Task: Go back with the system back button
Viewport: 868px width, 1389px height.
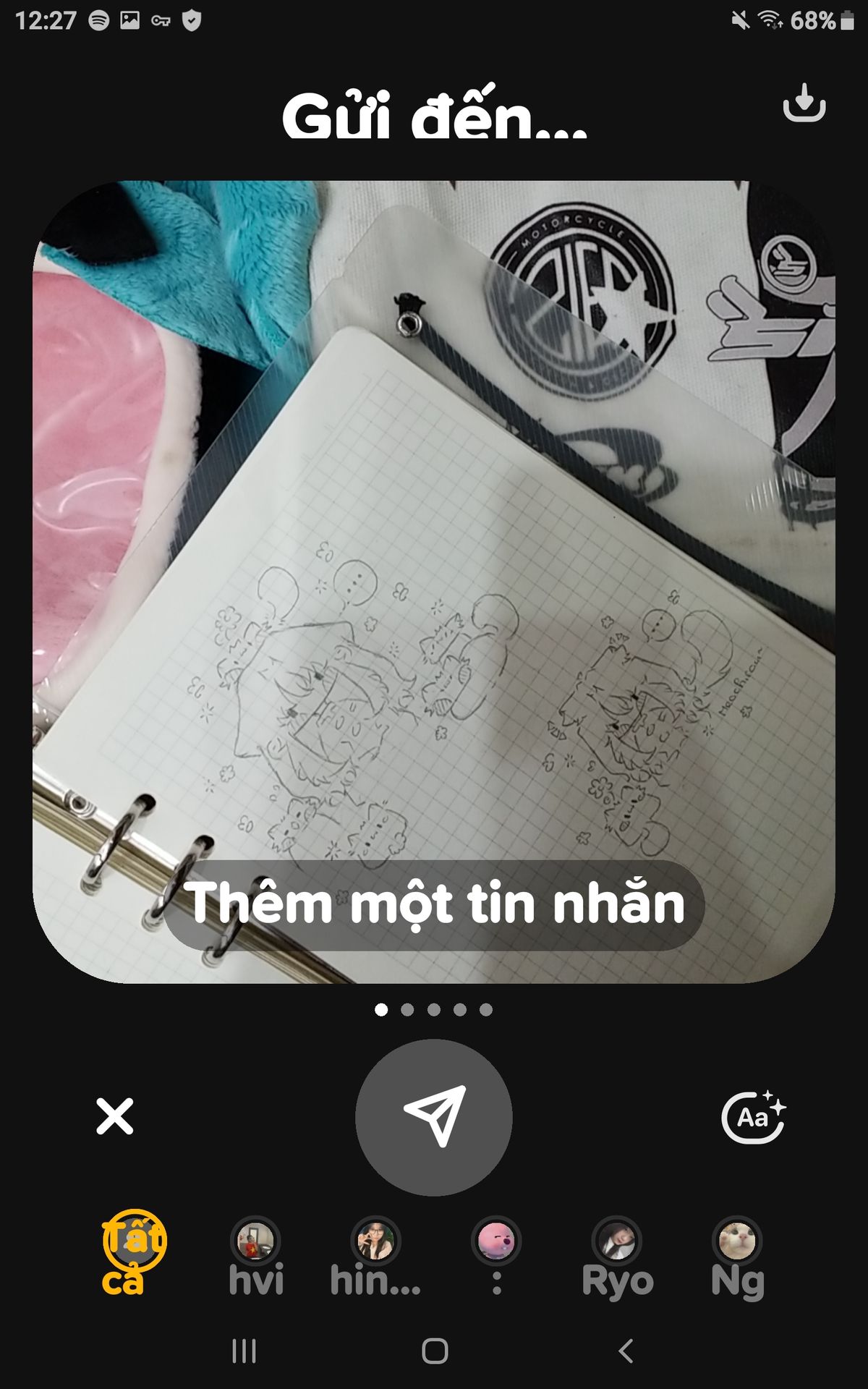Action: tap(626, 1351)
